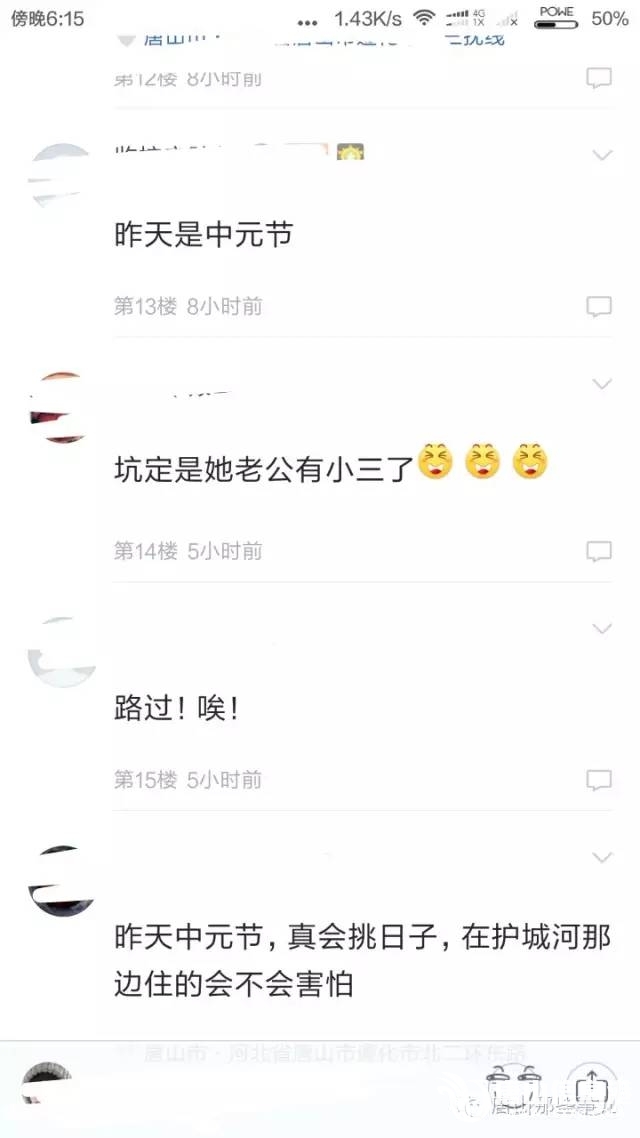Expand options for the 昨天是中元节 comment

602,155
